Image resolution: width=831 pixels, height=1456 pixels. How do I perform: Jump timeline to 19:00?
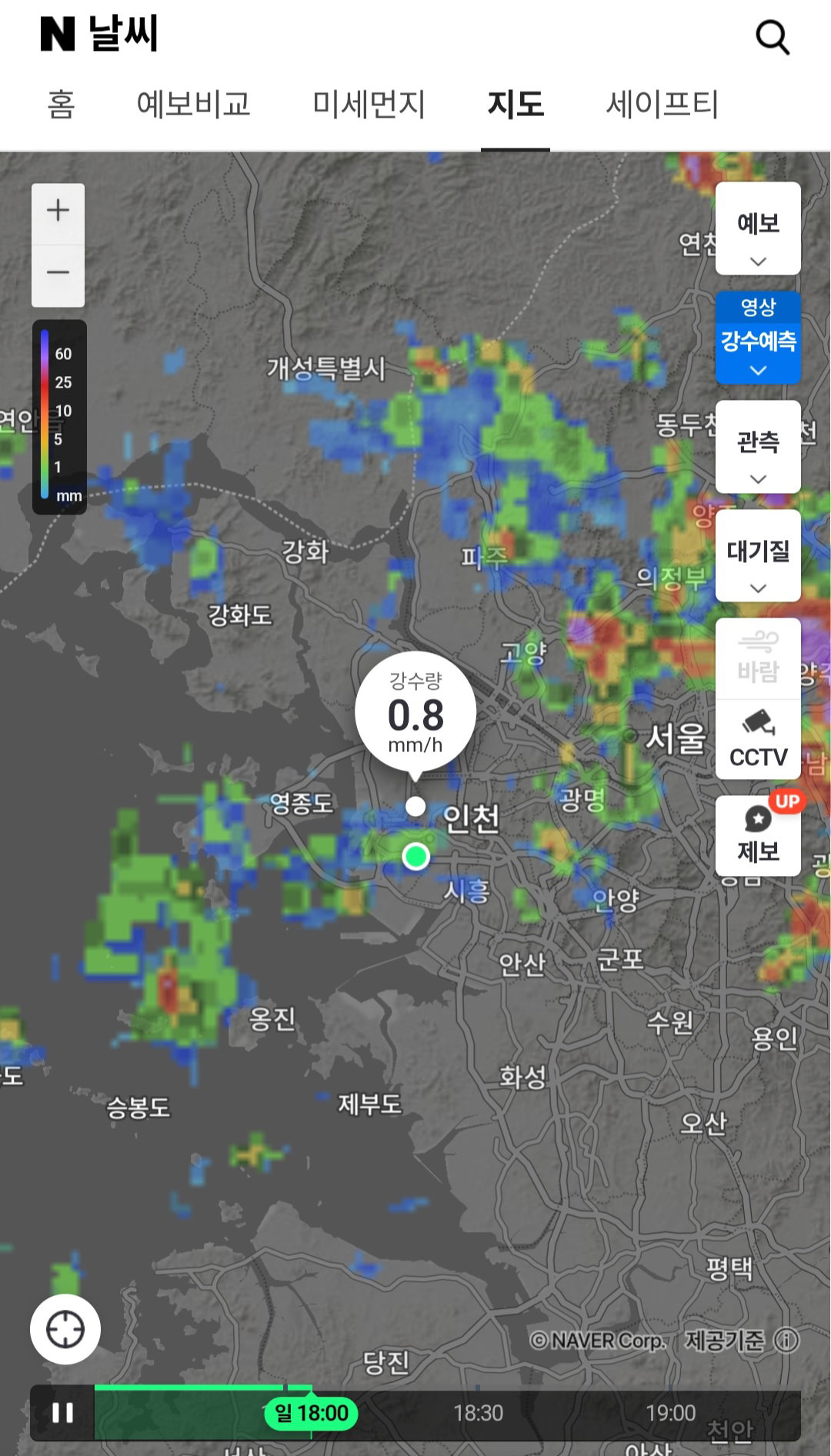[670, 1413]
